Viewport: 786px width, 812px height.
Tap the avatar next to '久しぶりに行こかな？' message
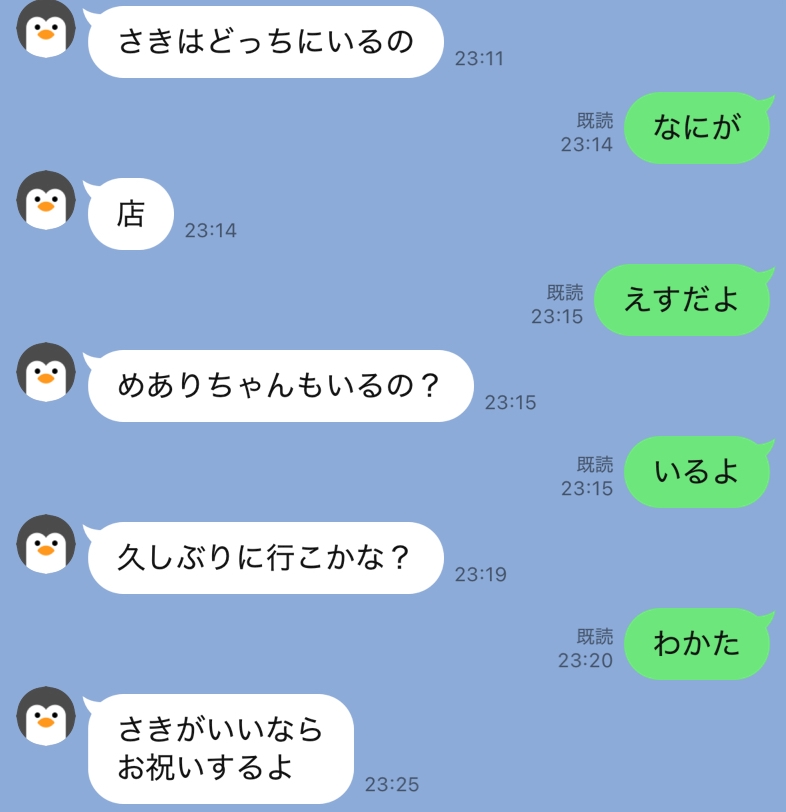46,544
